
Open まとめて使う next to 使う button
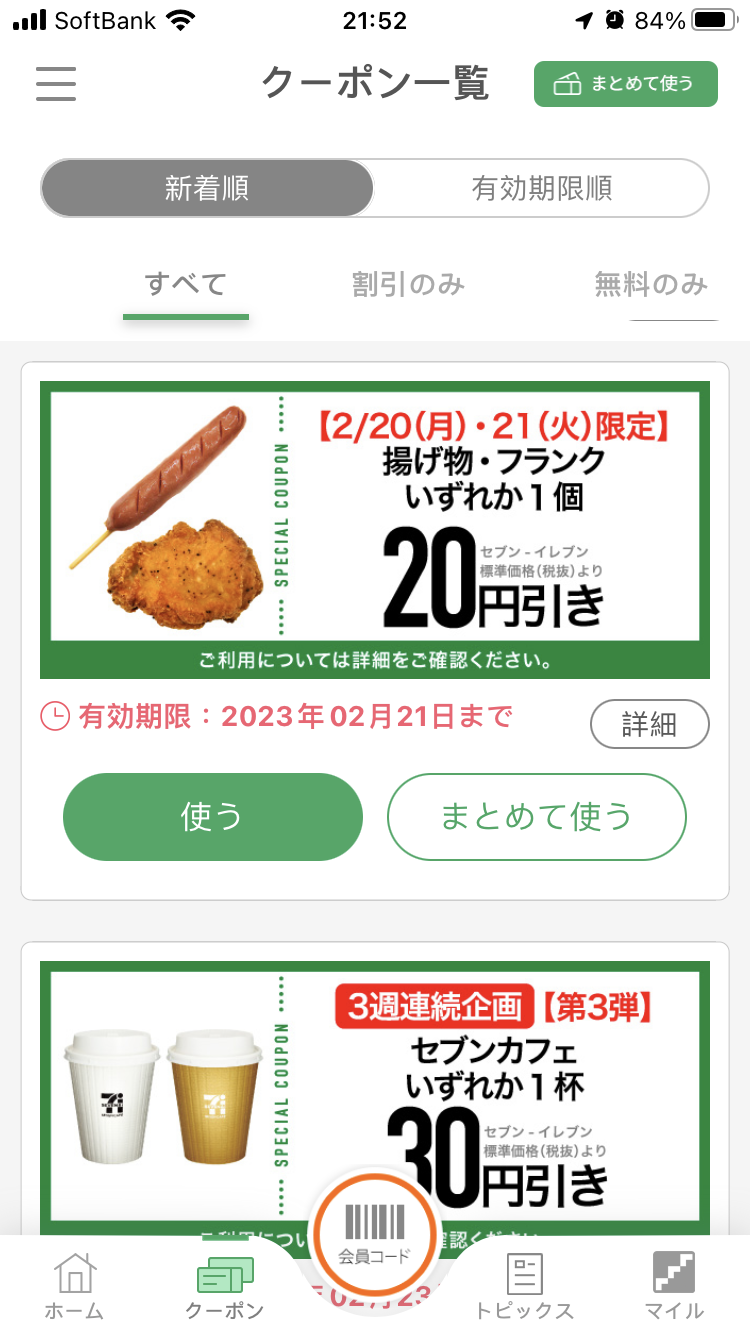click(x=536, y=817)
